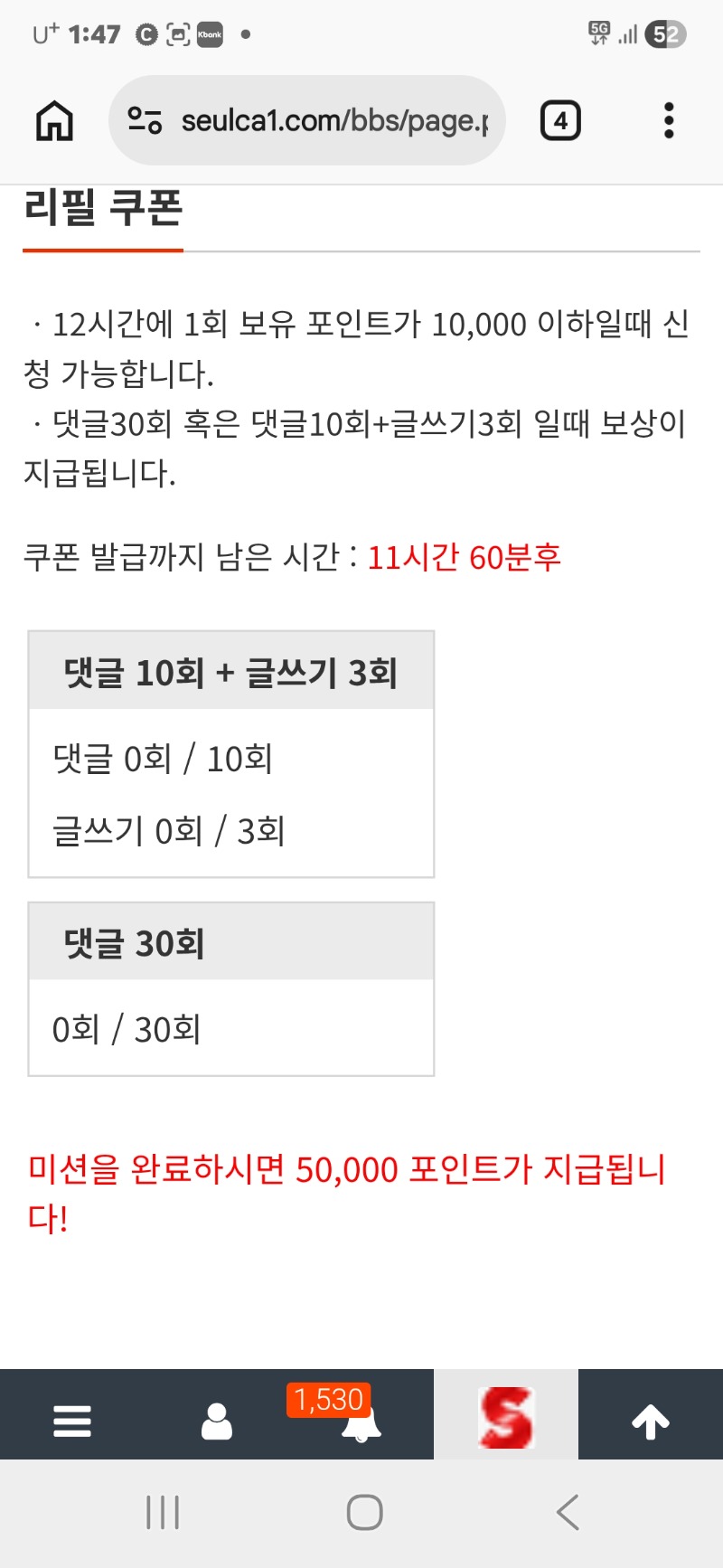Open the browser overflow menu
Image resolution: width=723 pixels, height=1568 pixels.
click(x=669, y=120)
